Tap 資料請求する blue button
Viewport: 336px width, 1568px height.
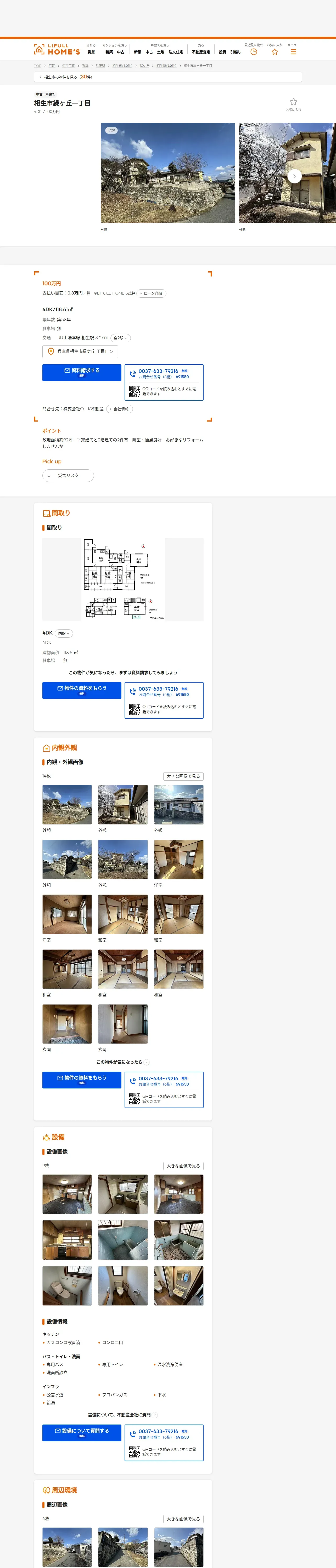tap(82, 372)
